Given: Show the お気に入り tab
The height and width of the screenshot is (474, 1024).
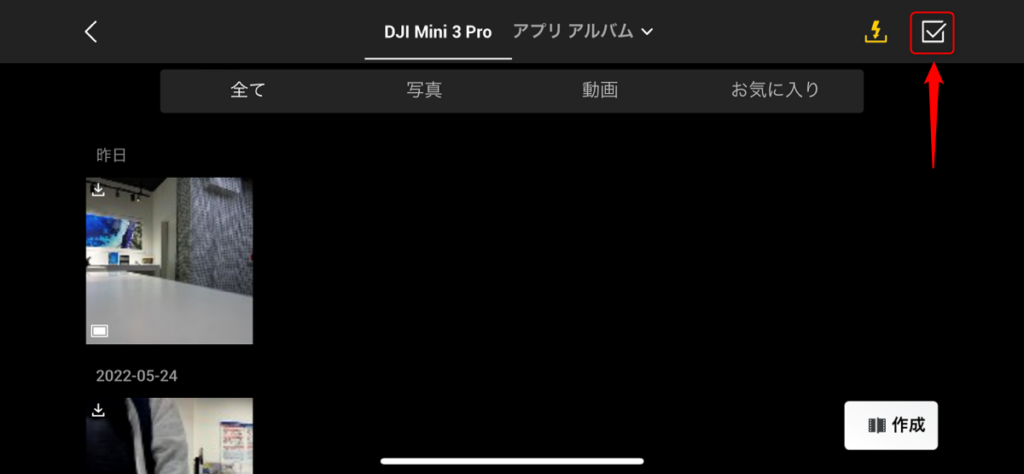Looking at the screenshot, I should [775, 90].
